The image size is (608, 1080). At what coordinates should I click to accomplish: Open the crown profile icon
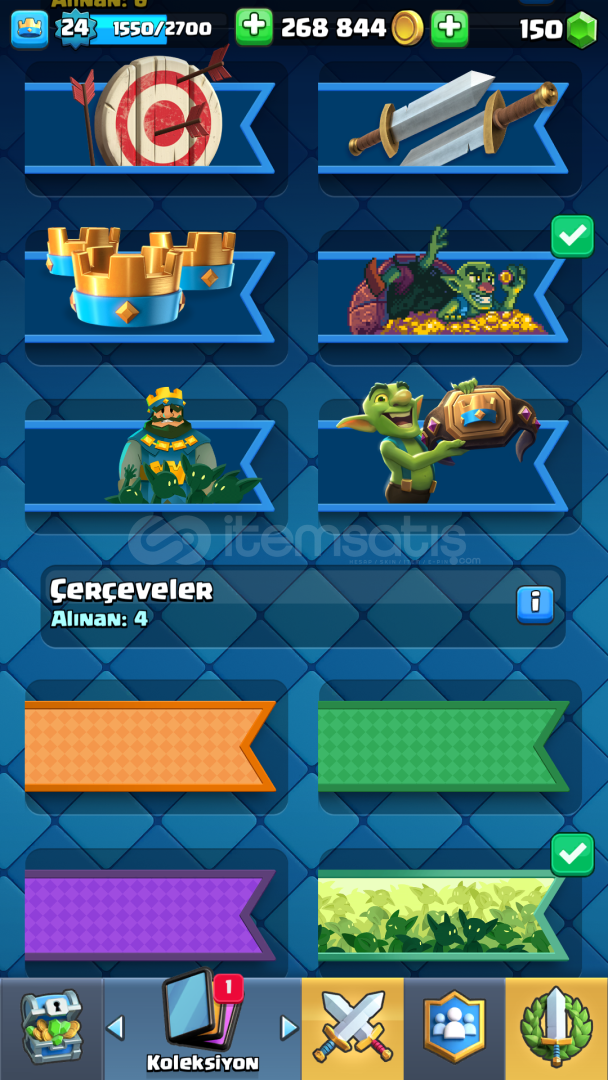30,29
